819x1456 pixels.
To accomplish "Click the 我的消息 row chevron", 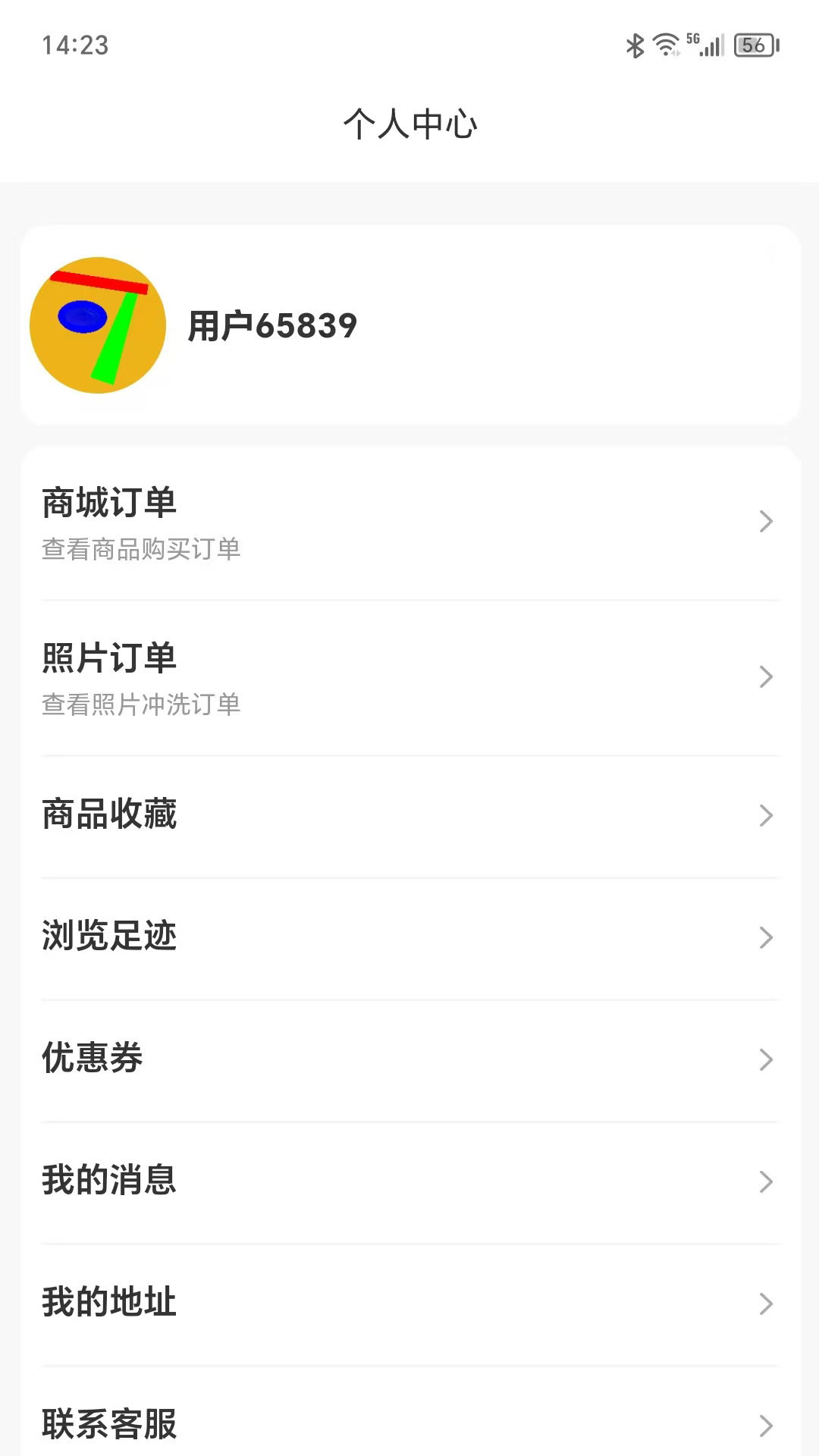I will click(x=764, y=1181).
